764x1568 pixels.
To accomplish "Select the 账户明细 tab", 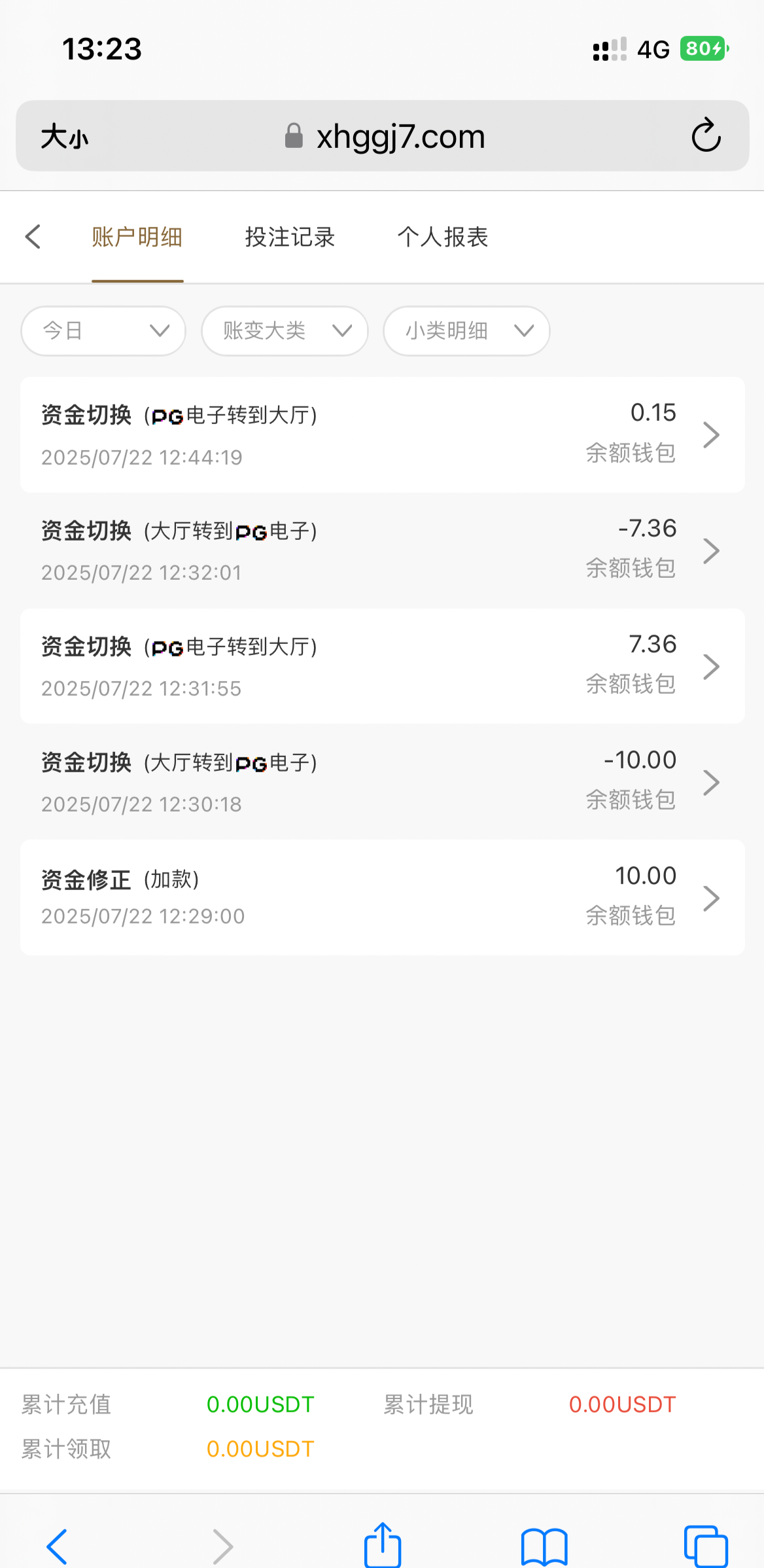I will (137, 237).
